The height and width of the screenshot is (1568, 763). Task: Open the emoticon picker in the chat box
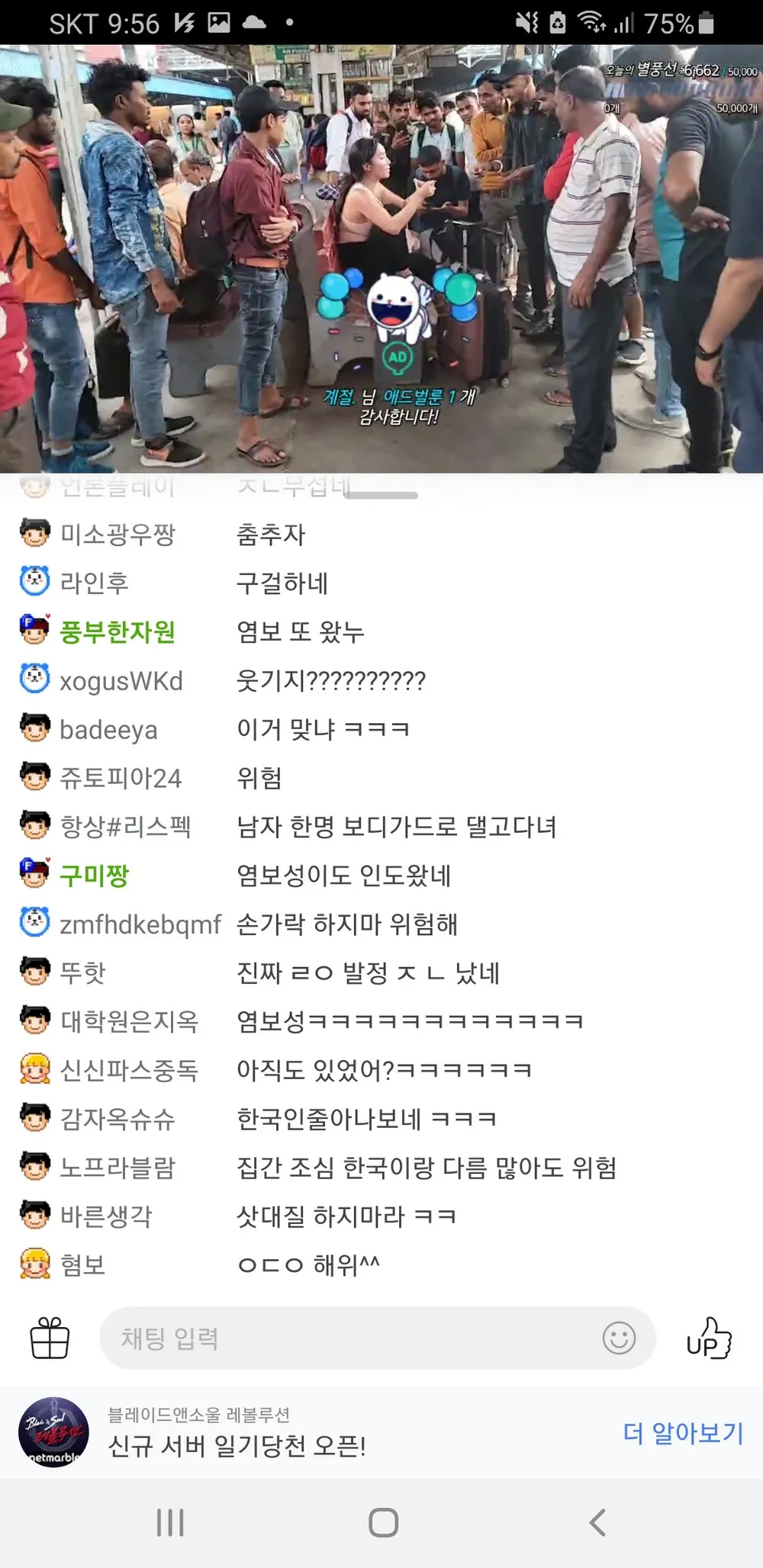point(619,1338)
